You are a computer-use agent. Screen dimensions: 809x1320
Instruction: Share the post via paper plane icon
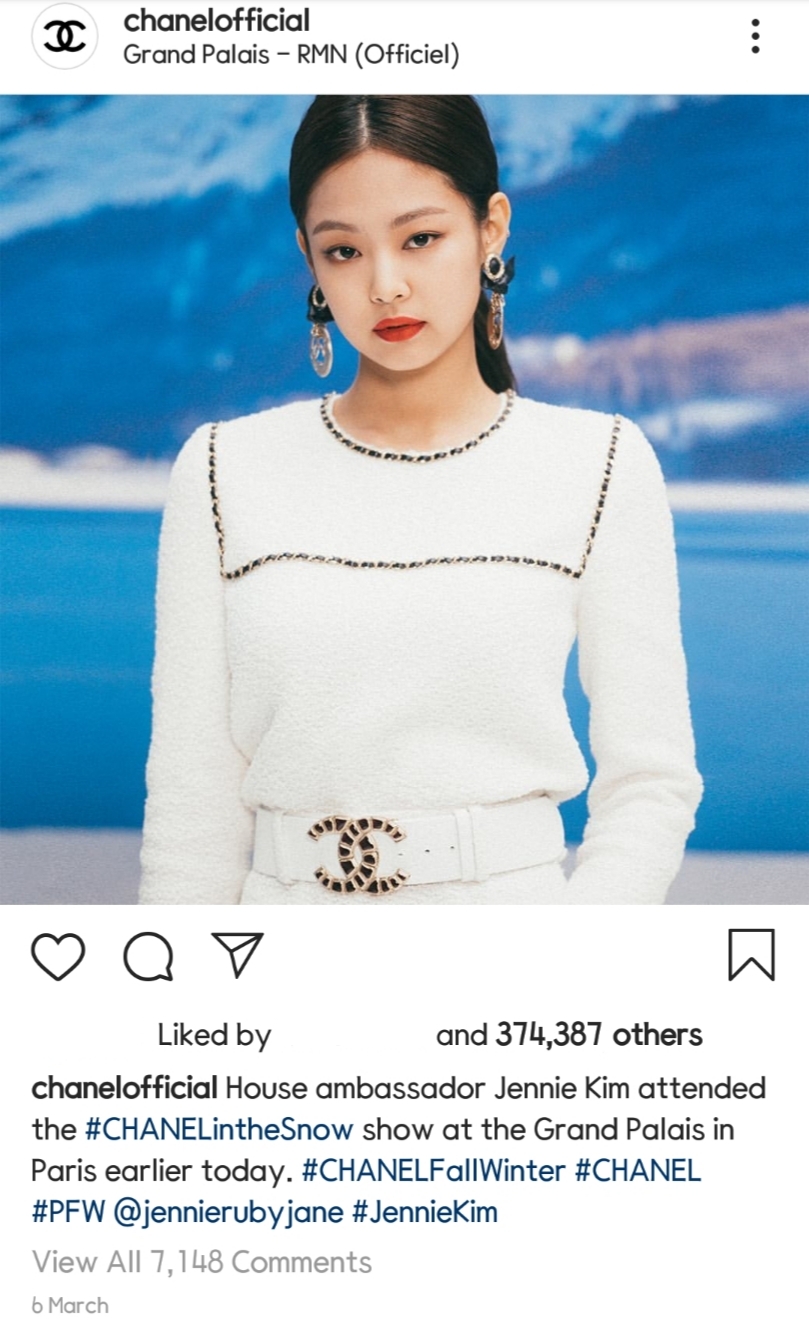pos(237,955)
